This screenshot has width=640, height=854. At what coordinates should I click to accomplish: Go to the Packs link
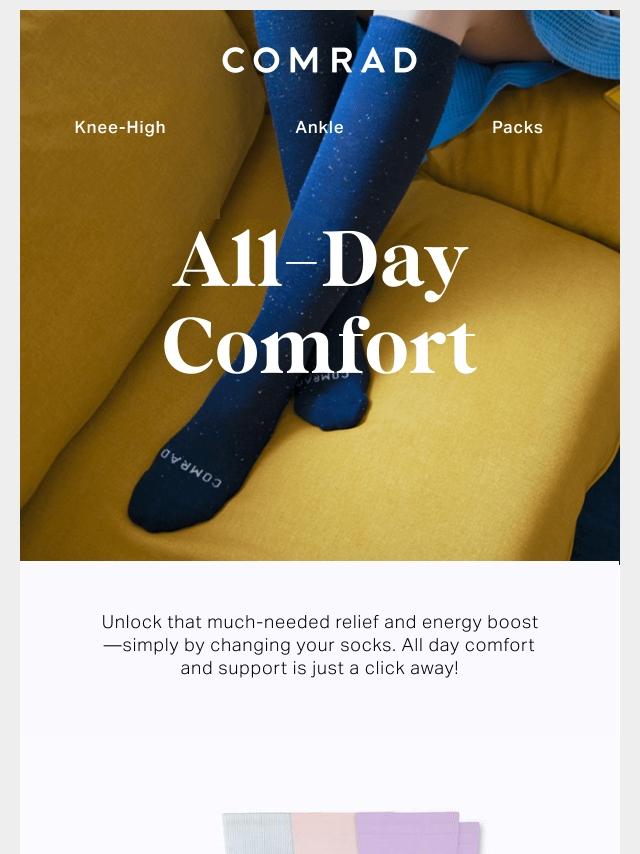pyautogui.click(x=517, y=127)
